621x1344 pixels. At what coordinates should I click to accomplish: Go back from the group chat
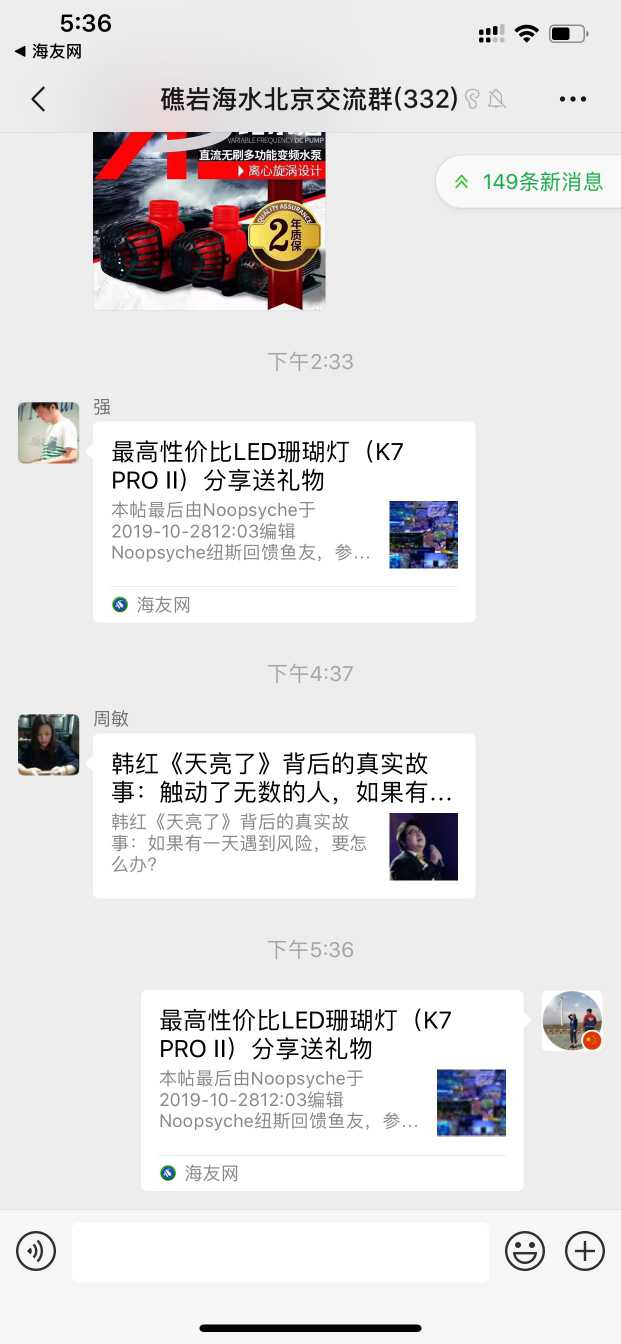pyautogui.click(x=38, y=98)
